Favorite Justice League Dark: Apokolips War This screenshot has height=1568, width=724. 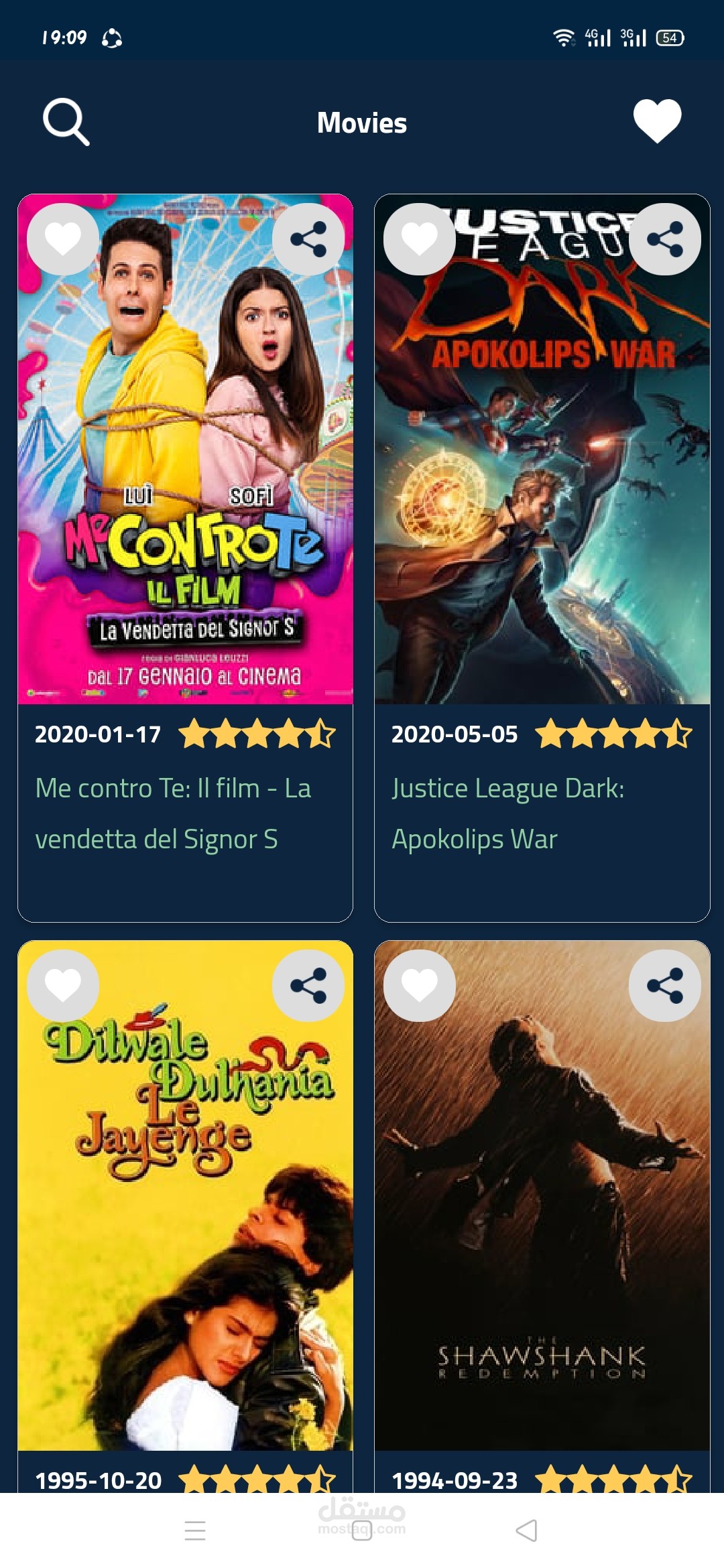coord(420,239)
